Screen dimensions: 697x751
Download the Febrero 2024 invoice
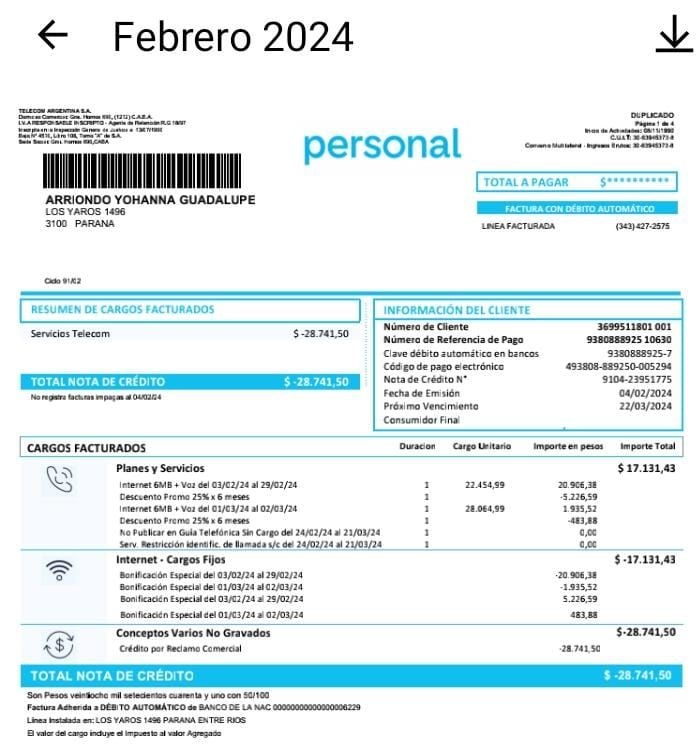[x=672, y=37]
